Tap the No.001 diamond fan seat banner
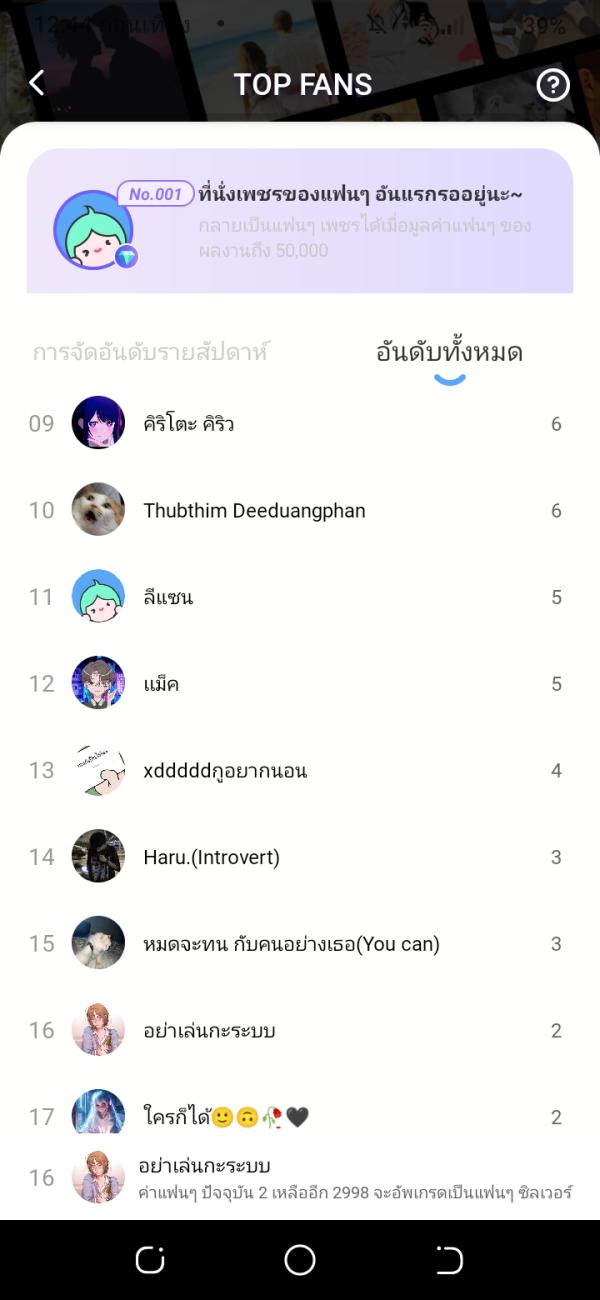600x1300 pixels. 300,221
